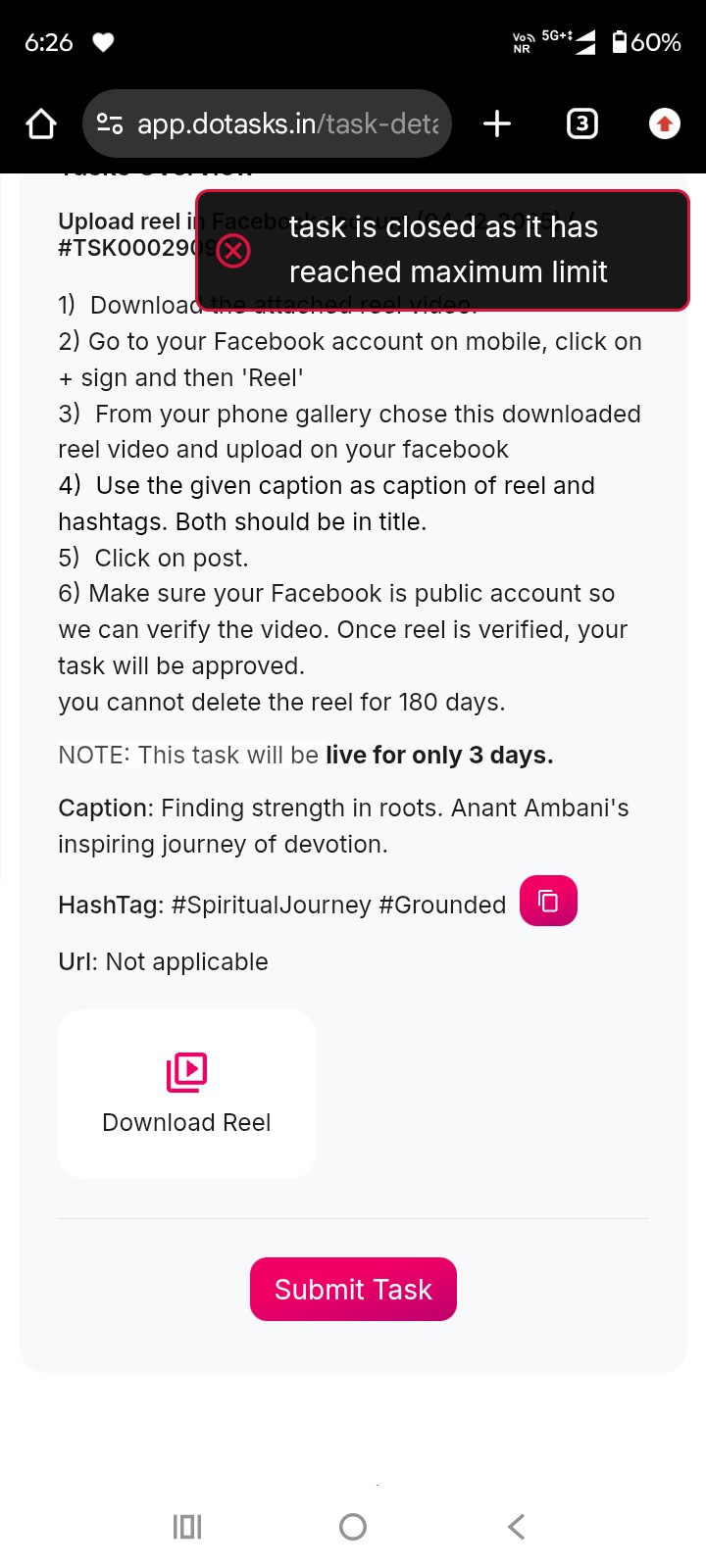Download the attached reel video
706x1568 pixels.
coord(186,1093)
